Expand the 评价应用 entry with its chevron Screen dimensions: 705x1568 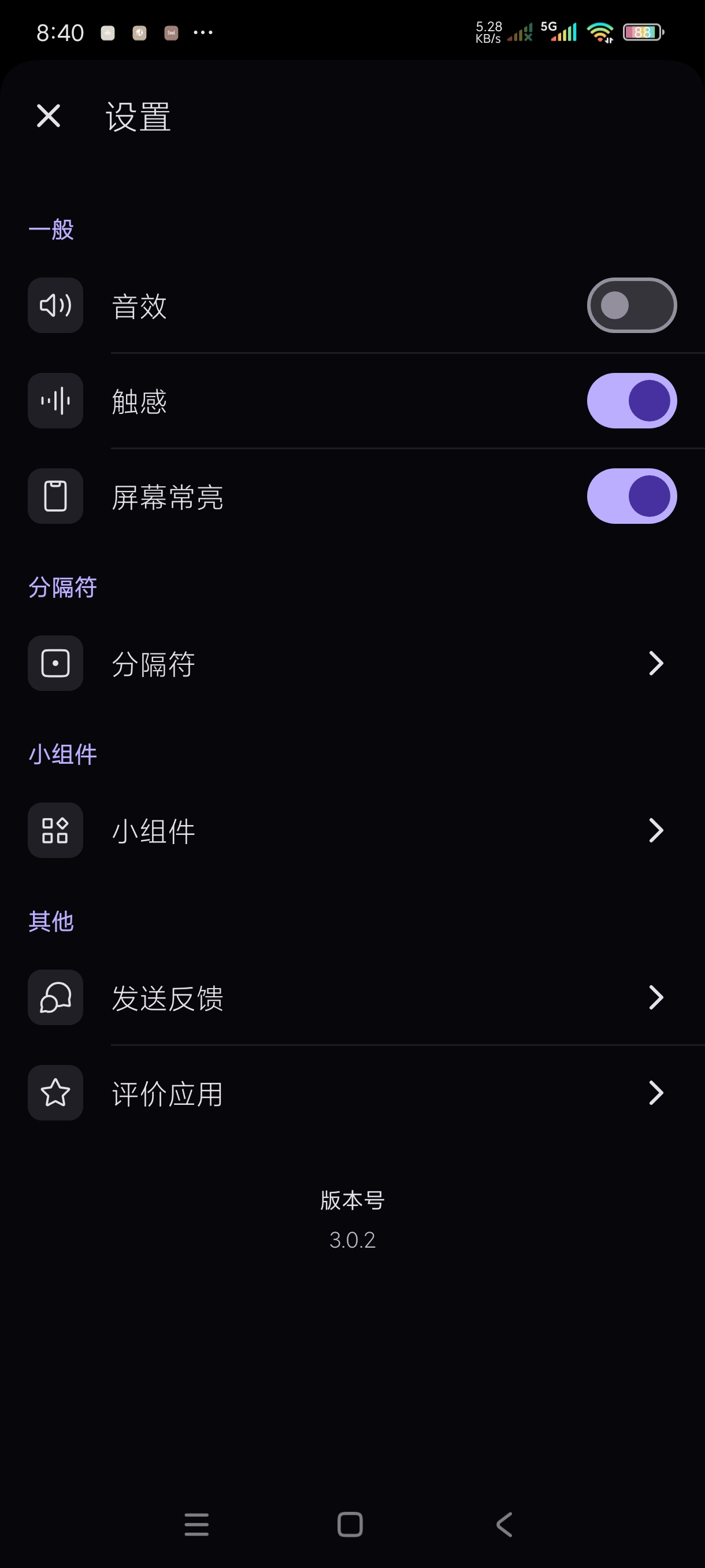click(x=655, y=1093)
